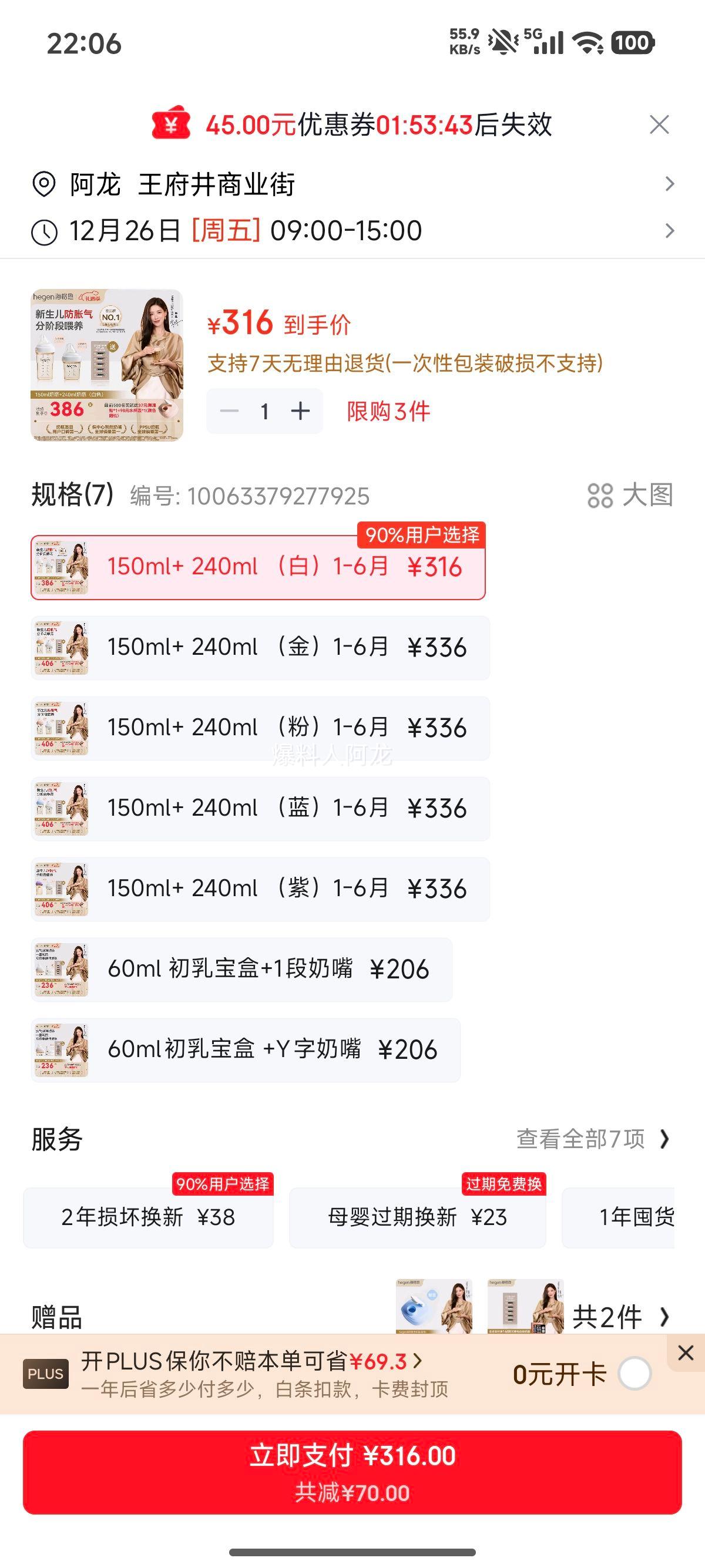
Task: Increase quantity with the plus stepper
Action: pyautogui.click(x=301, y=411)
